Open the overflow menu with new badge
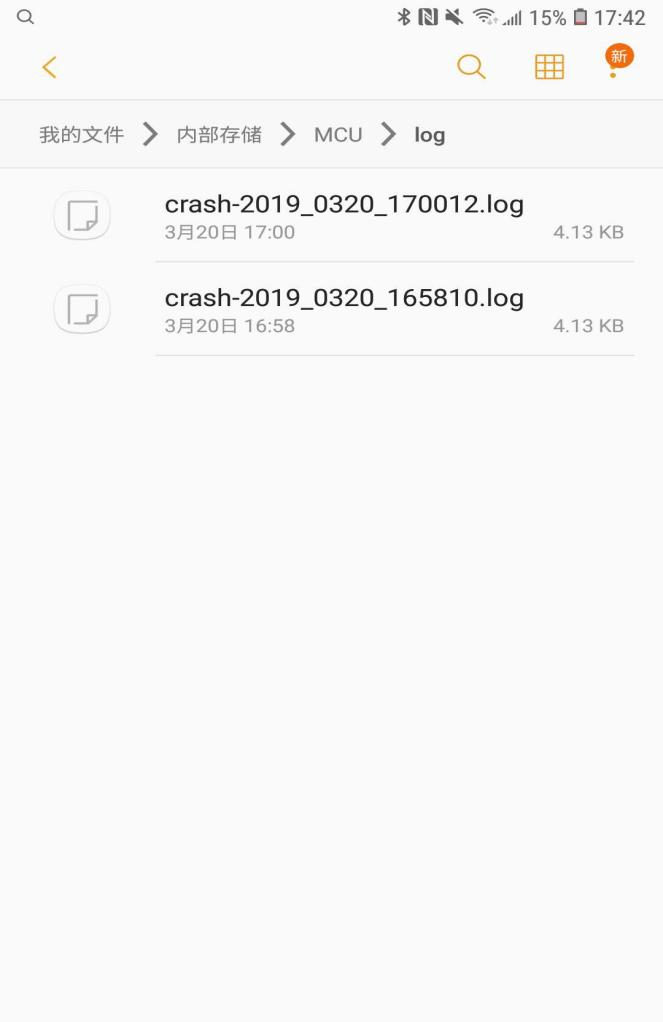 pyautogui.click(x=614, y=65)
